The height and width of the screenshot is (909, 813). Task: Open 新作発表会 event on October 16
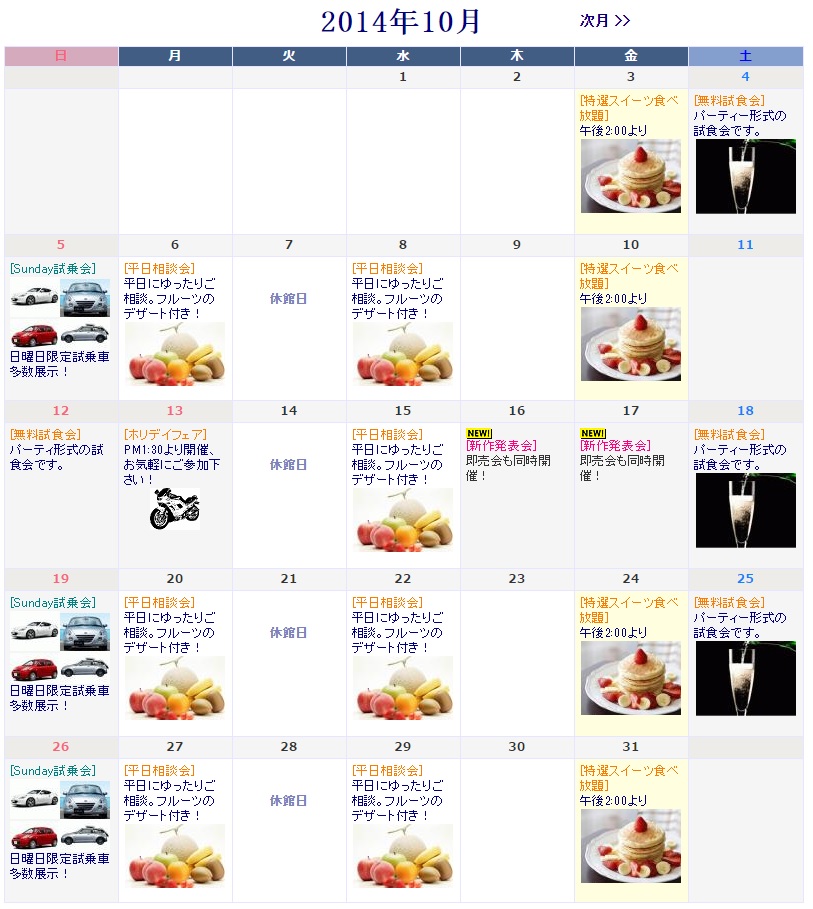[x=501, y=445]
